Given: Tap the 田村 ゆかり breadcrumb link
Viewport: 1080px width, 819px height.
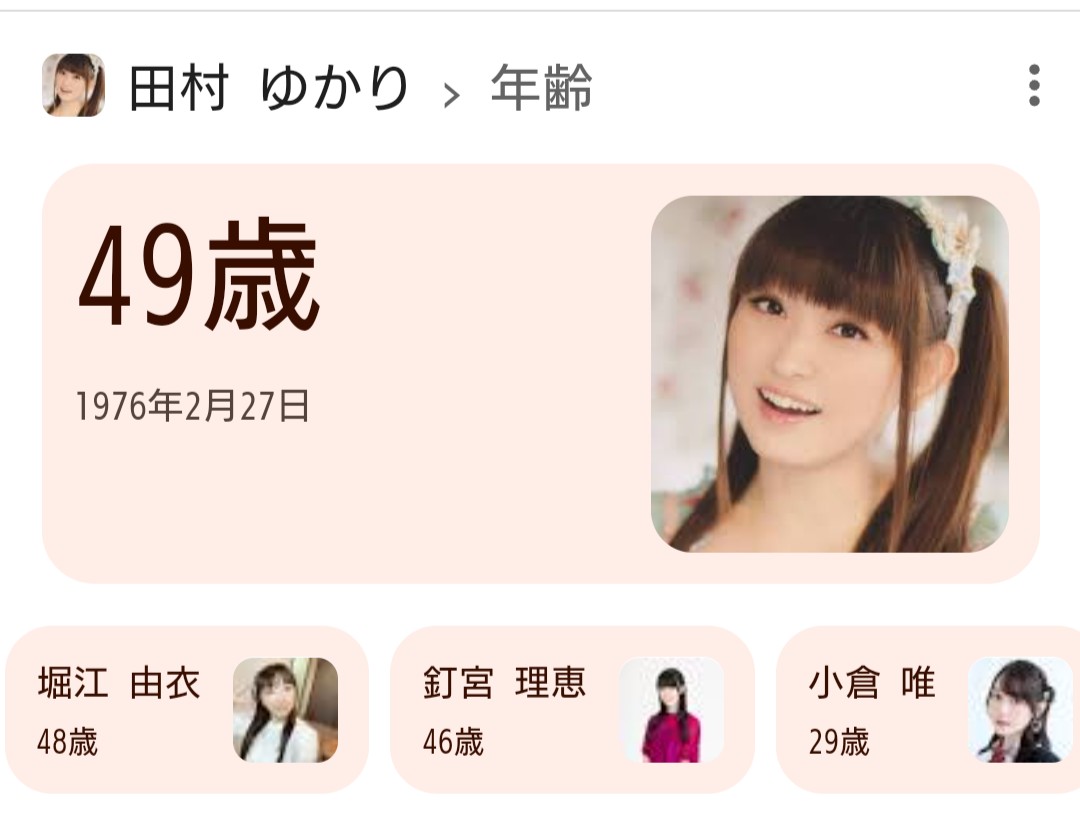Looking at the screenshot, I should (x=268, y=88).
